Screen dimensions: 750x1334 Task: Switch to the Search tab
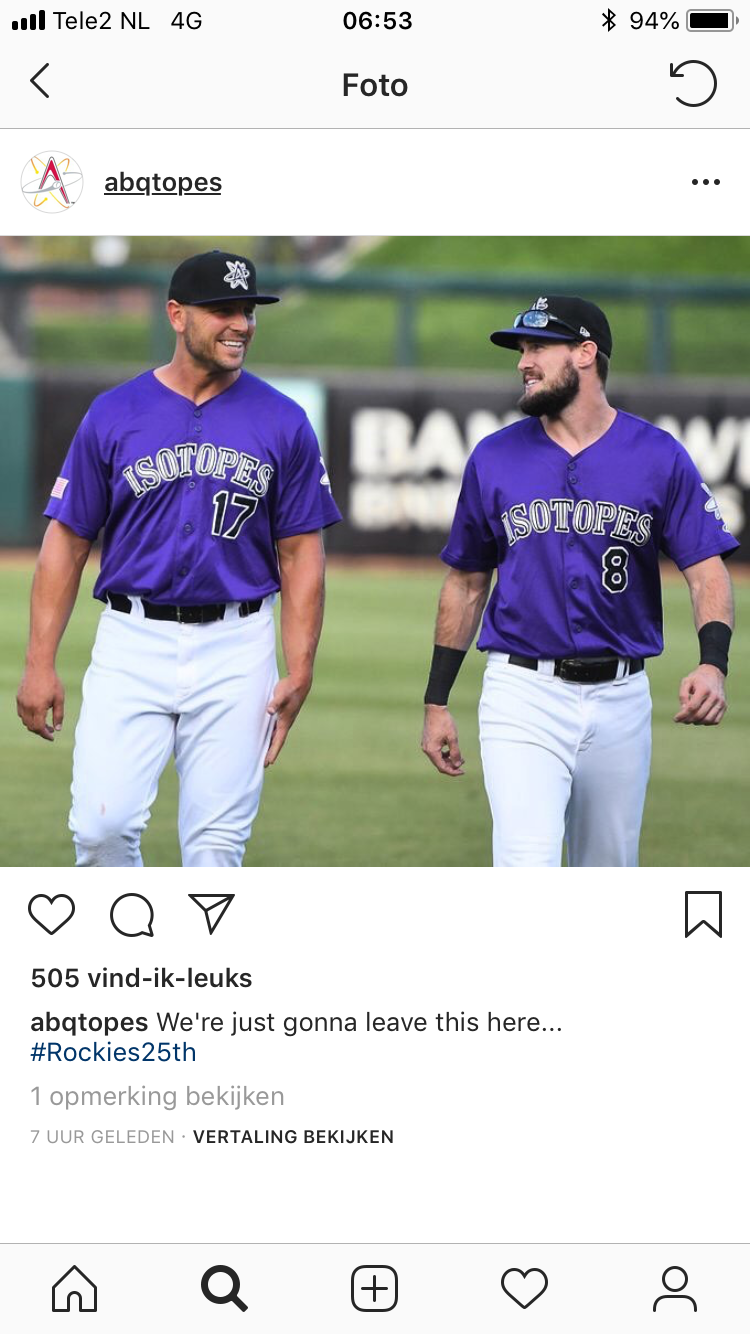(x=224, y=1289)
